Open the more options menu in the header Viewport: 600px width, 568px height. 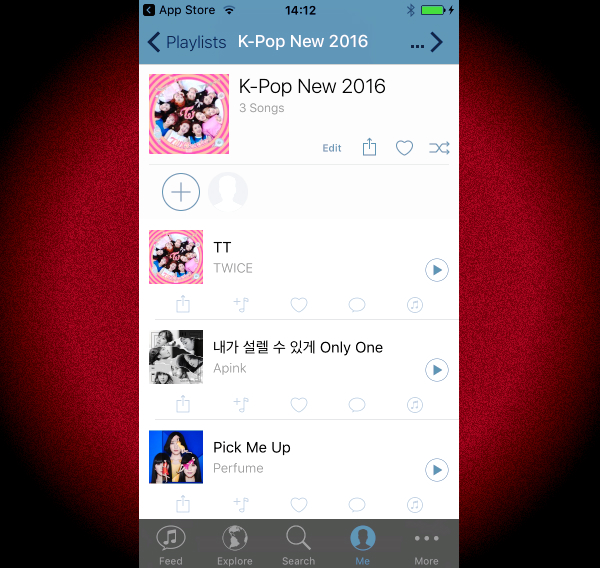click(x=418, y=43)
